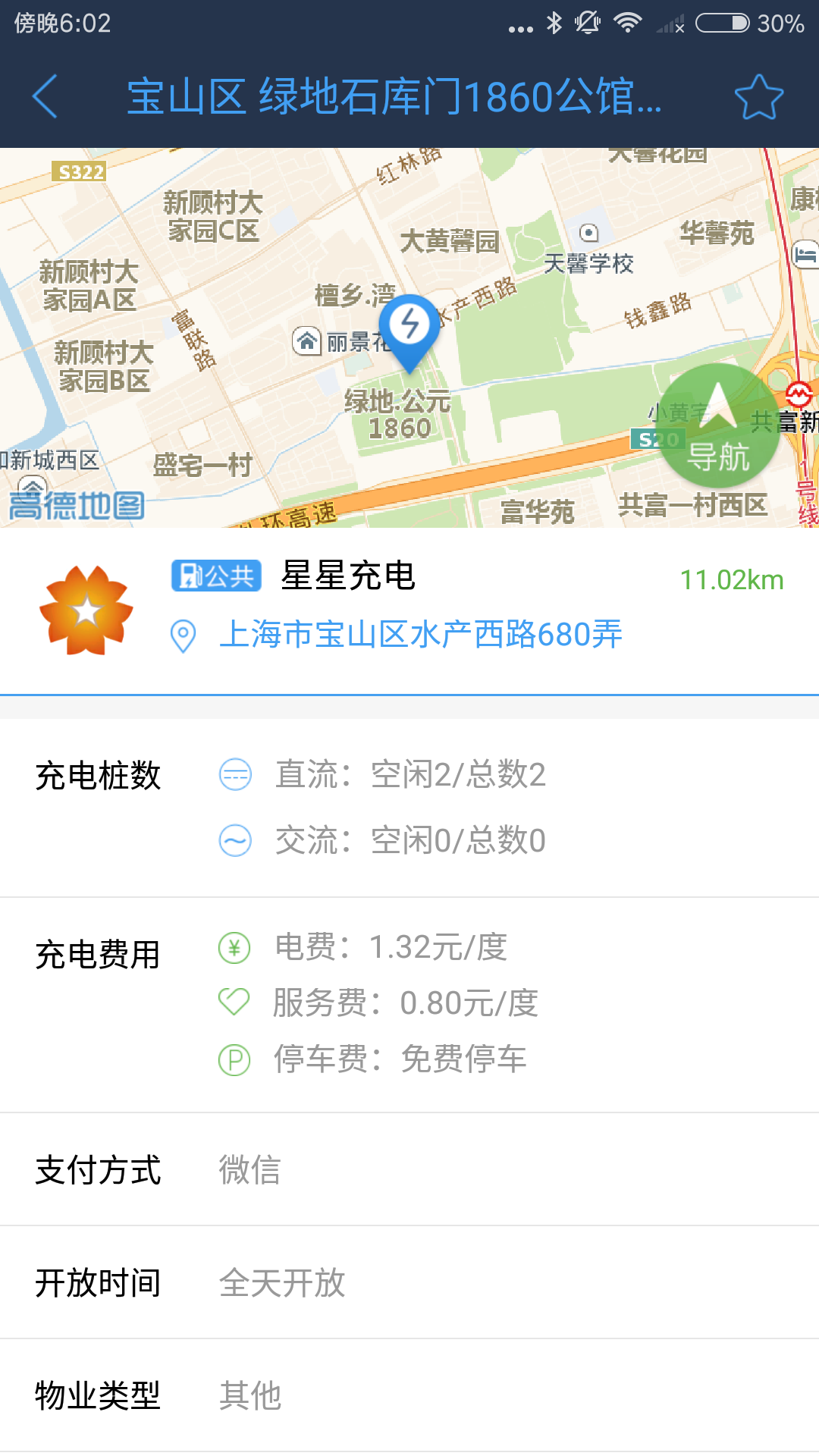Tap the heart-shaped service fee icon
This screenshot has width=819, height=1456.
(x=236, y=1003)
